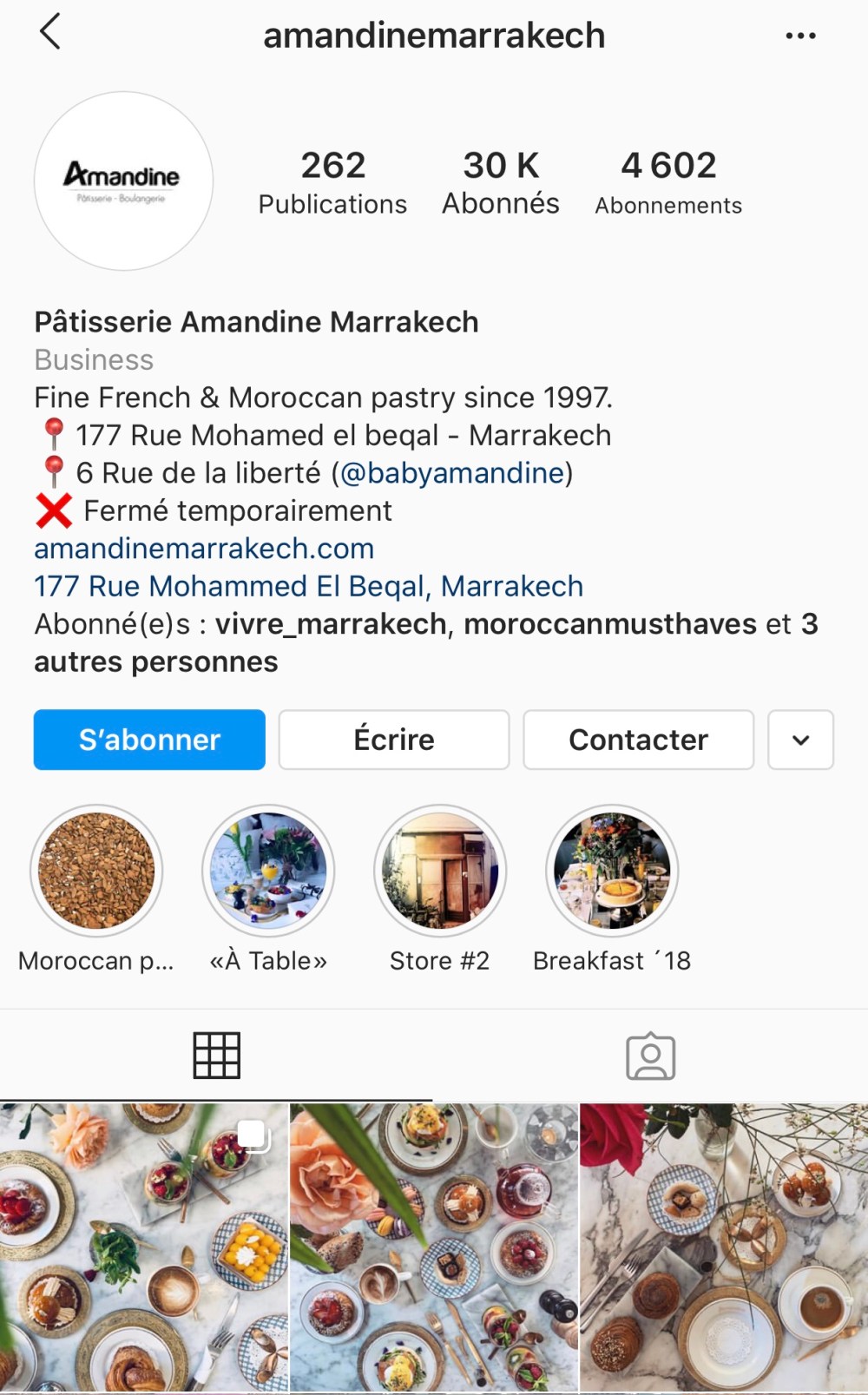
Task: Open the Breakfast '18 highlight
Action: coord(612,871)
